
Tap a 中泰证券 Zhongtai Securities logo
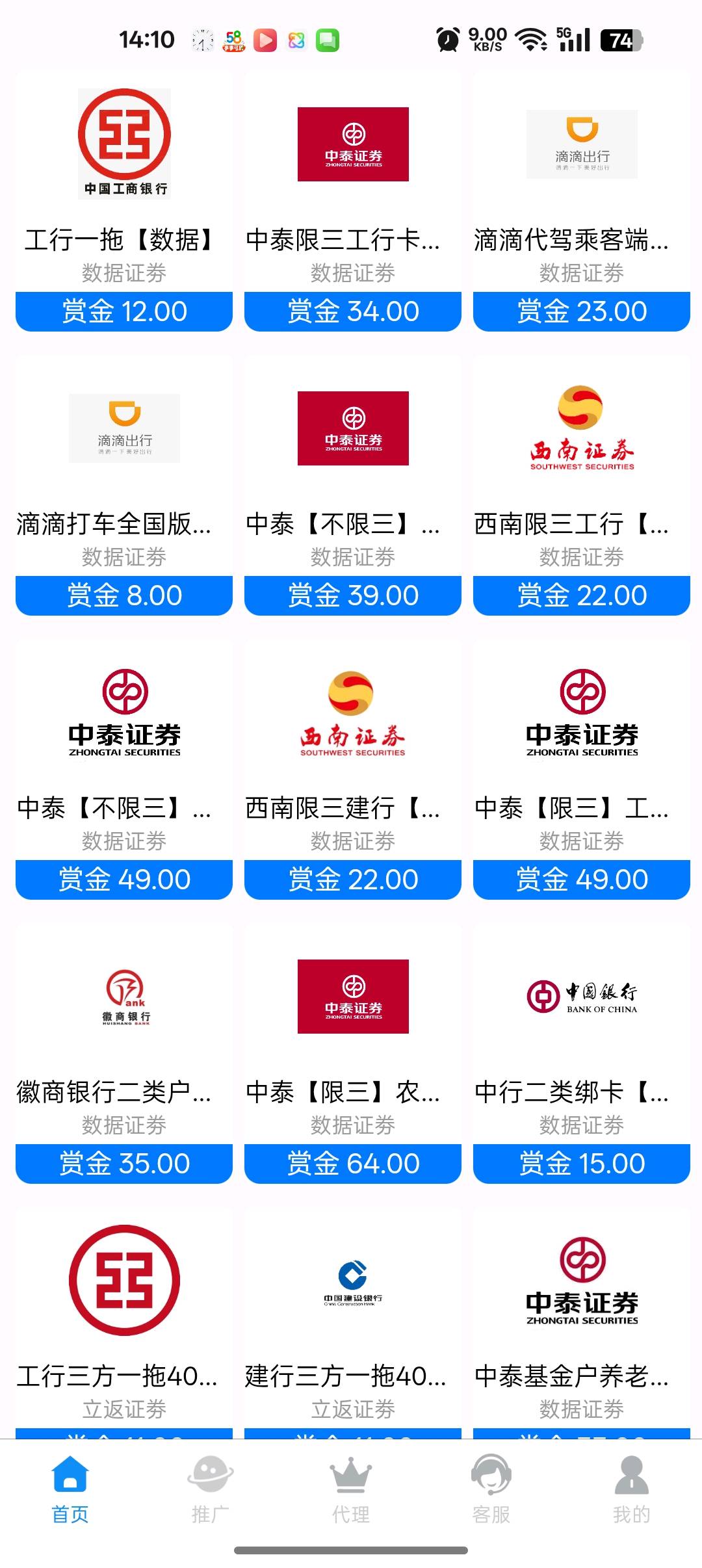click(352, 144)
